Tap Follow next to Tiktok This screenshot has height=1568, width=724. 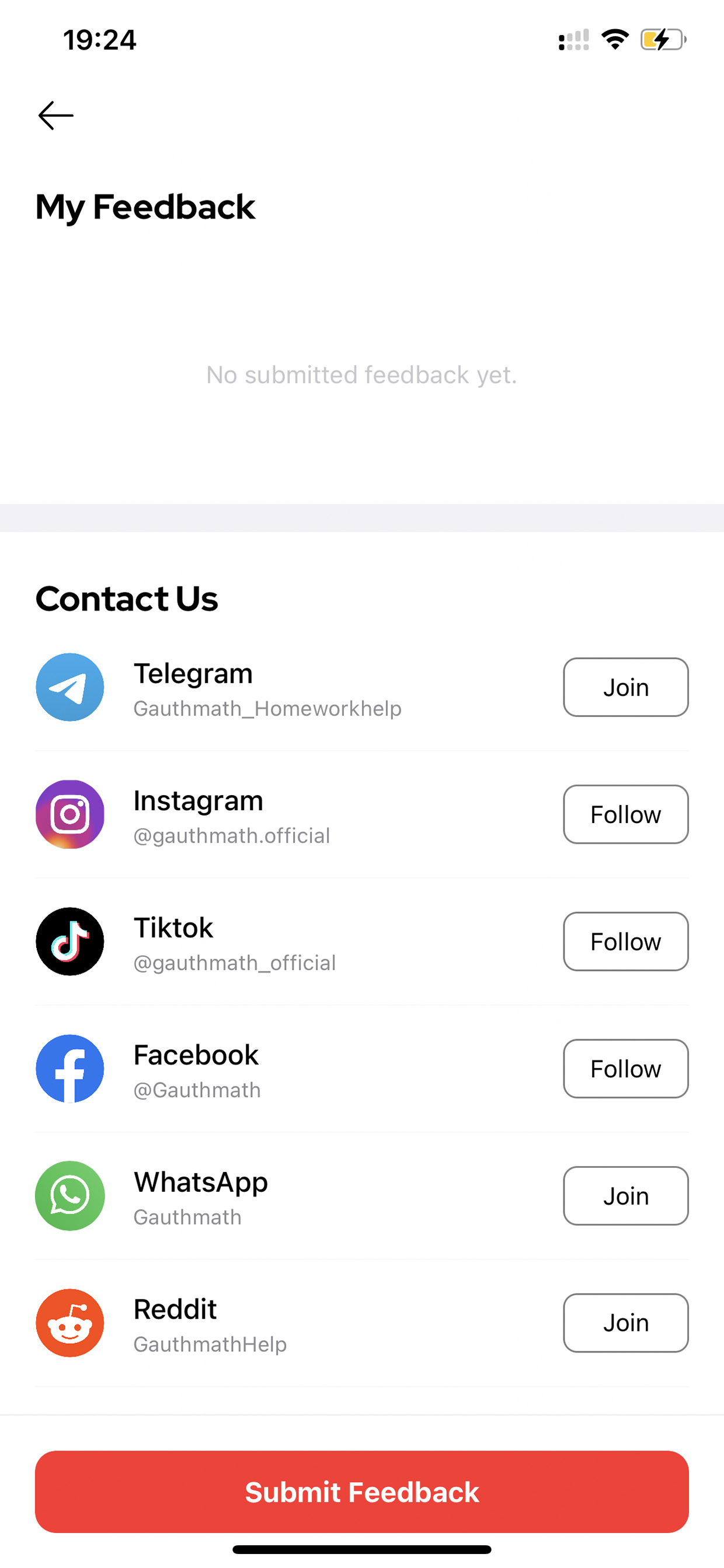click(625, 942)
